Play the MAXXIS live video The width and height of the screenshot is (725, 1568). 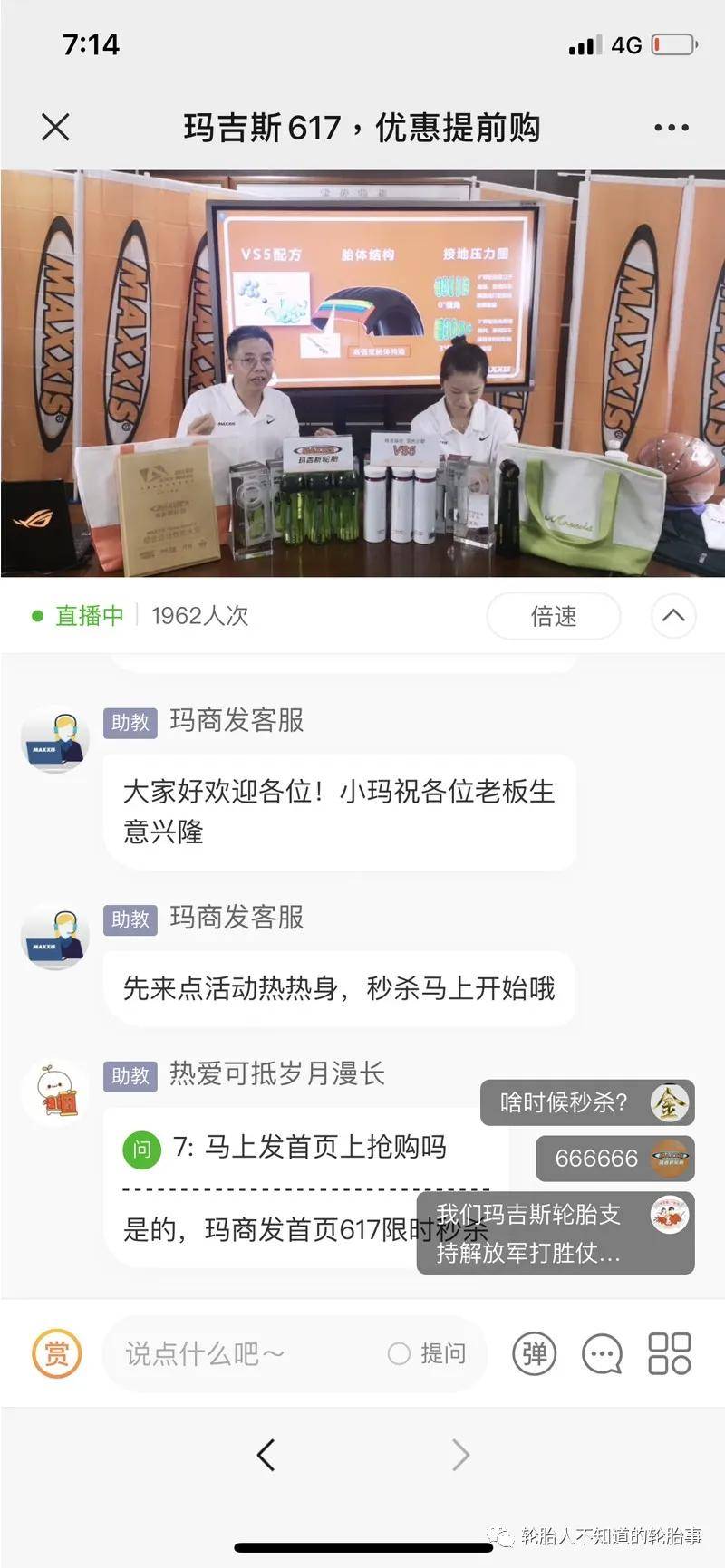tap(362, 373)
